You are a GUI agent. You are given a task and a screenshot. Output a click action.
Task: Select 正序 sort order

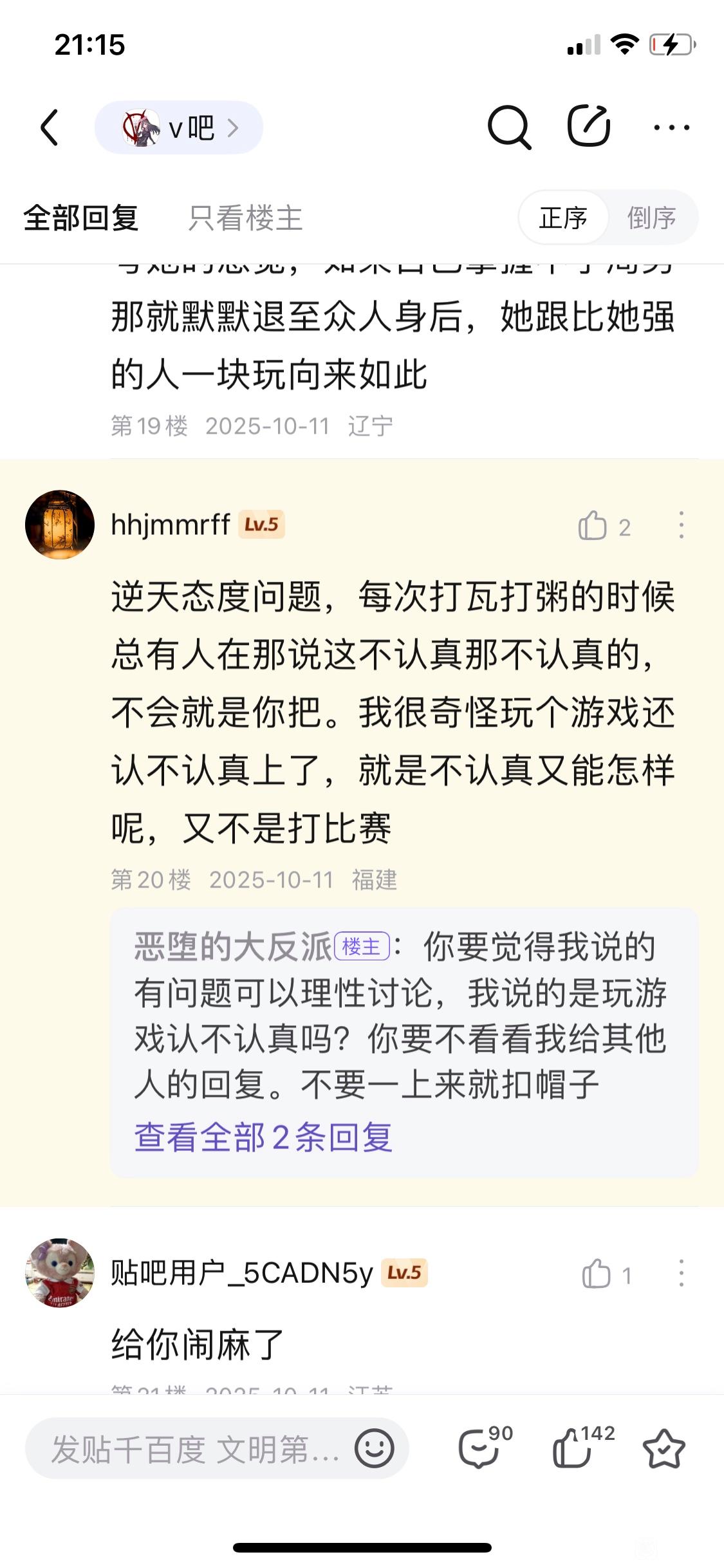[563, 218]
